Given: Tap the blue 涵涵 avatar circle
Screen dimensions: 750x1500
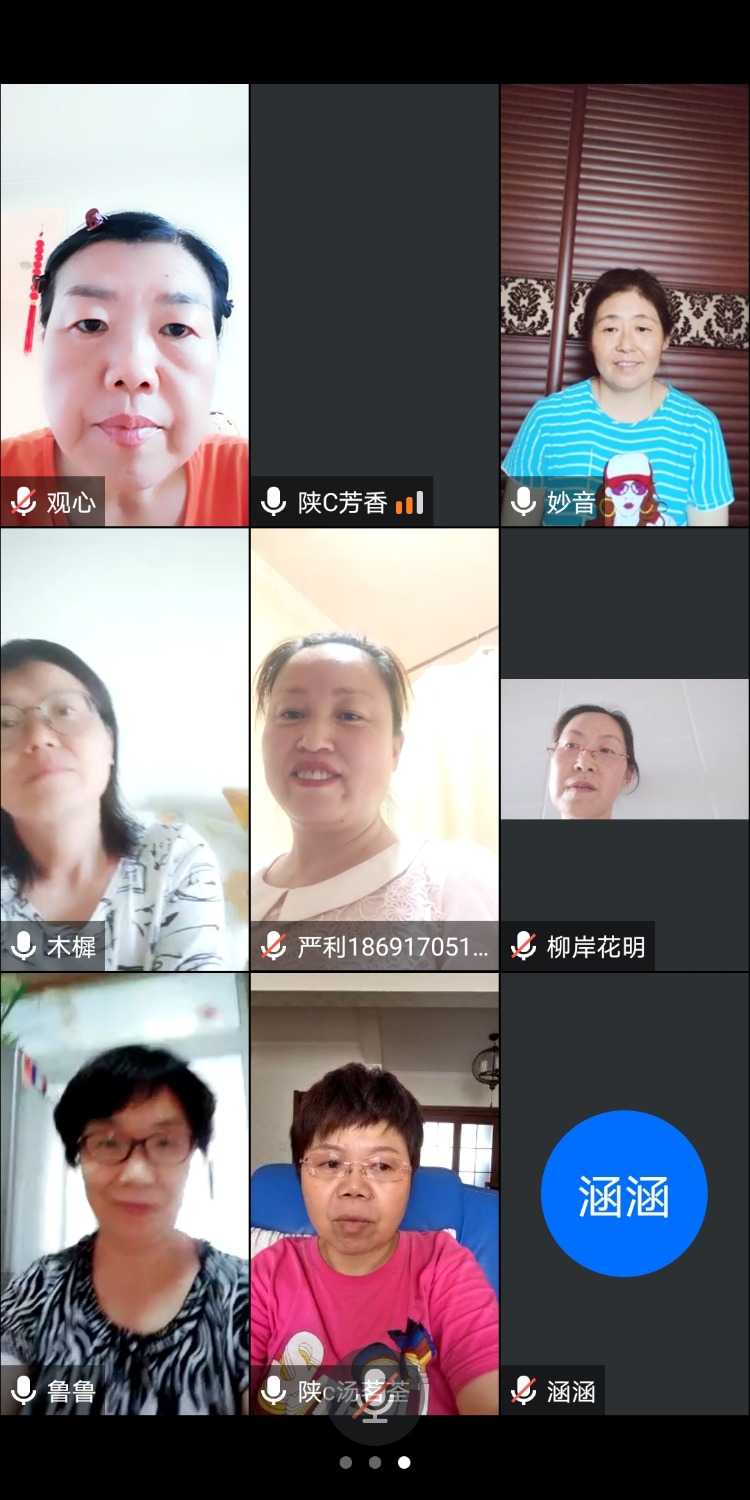Looking at the screenshot, I should [624, 1192].
